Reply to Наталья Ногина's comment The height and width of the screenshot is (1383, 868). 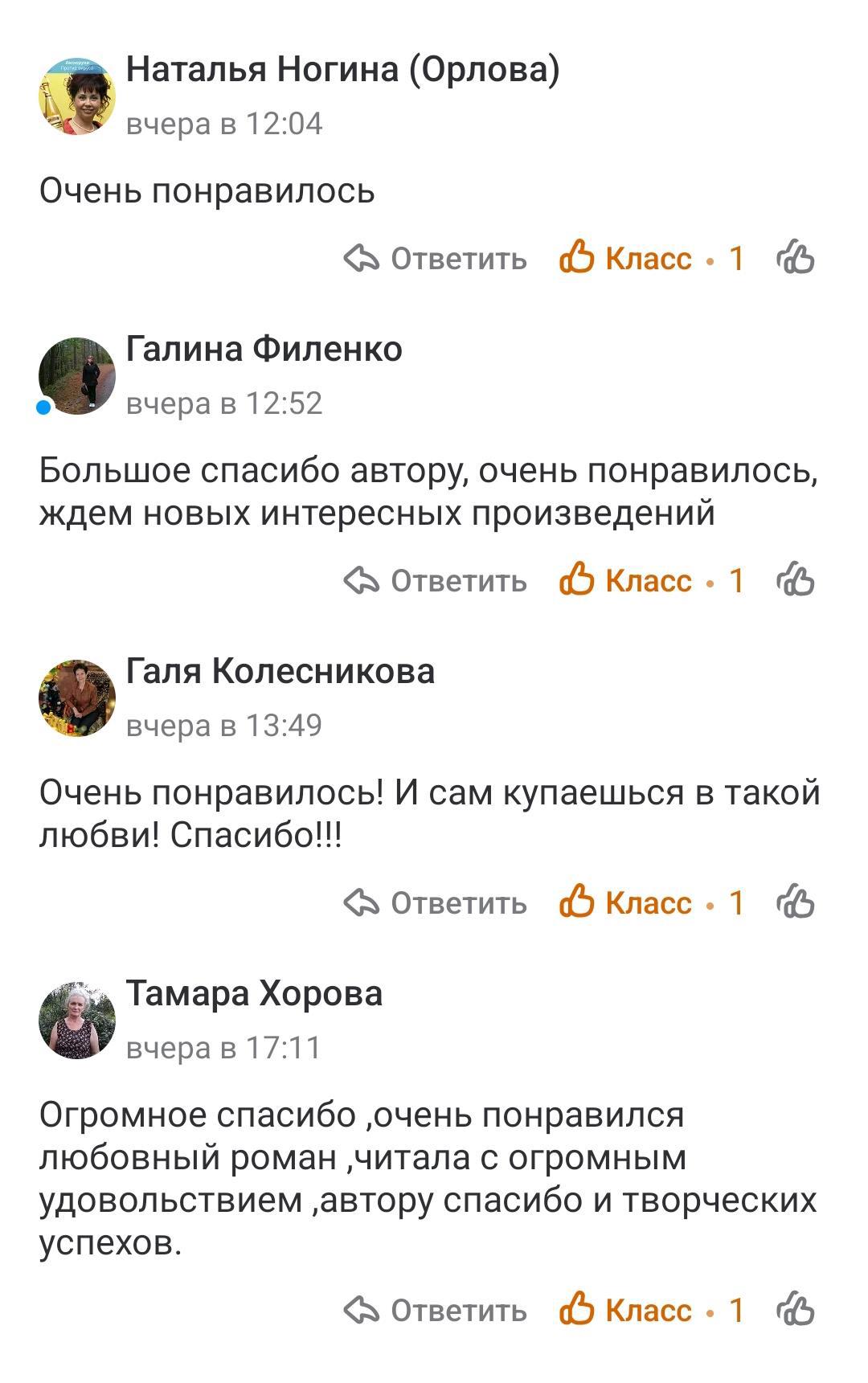tap(436, 259)
